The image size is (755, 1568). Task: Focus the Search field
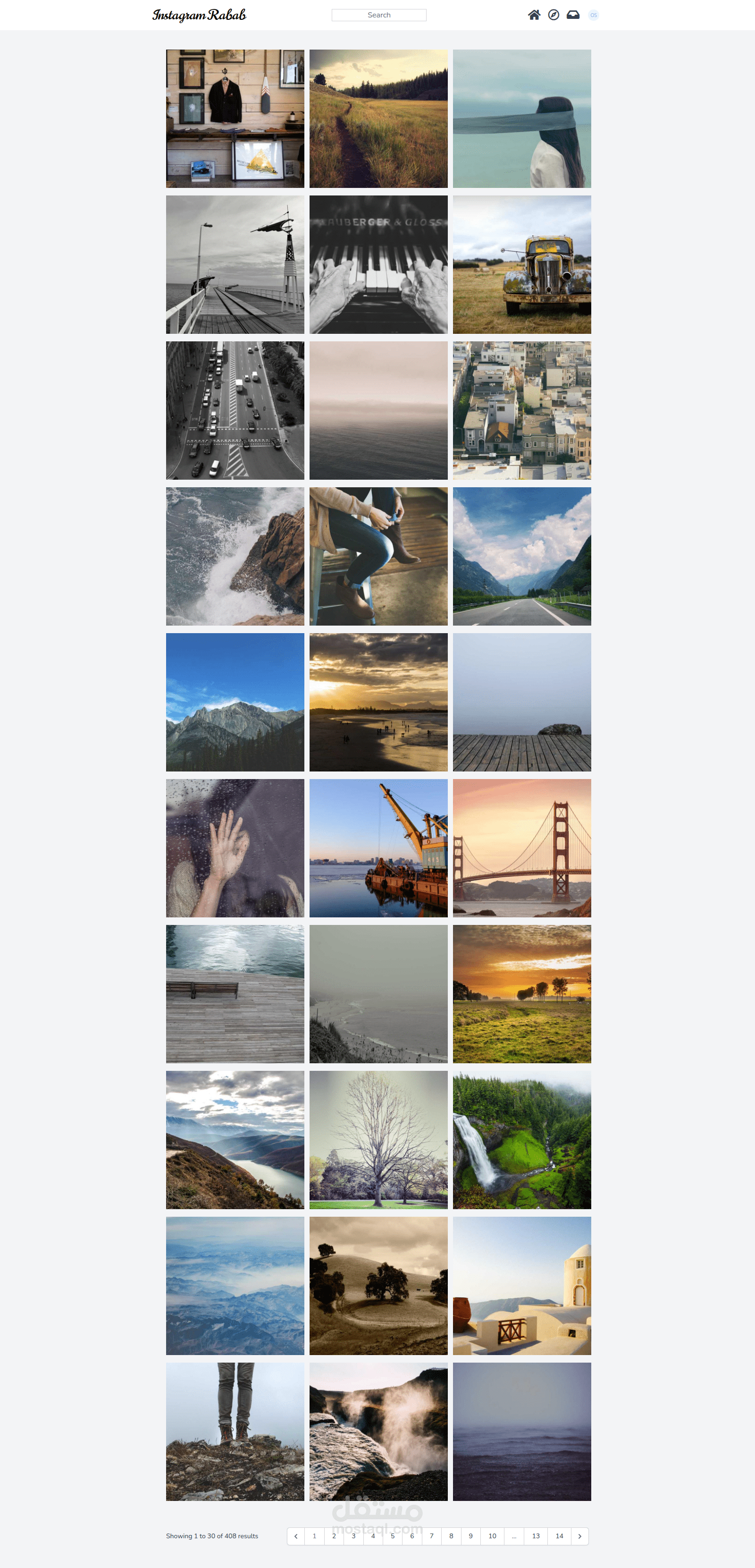pyautogui.click(x=378, y=15)
